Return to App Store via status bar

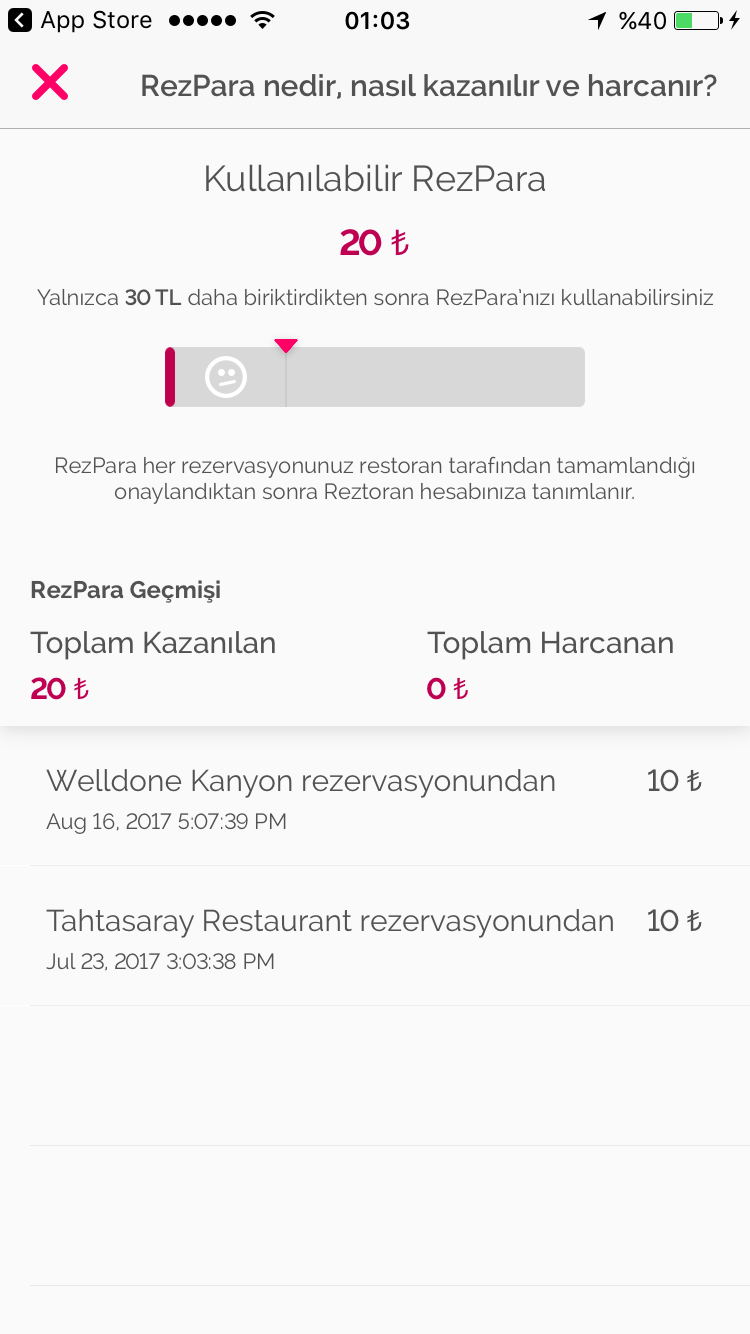[80, 20]
